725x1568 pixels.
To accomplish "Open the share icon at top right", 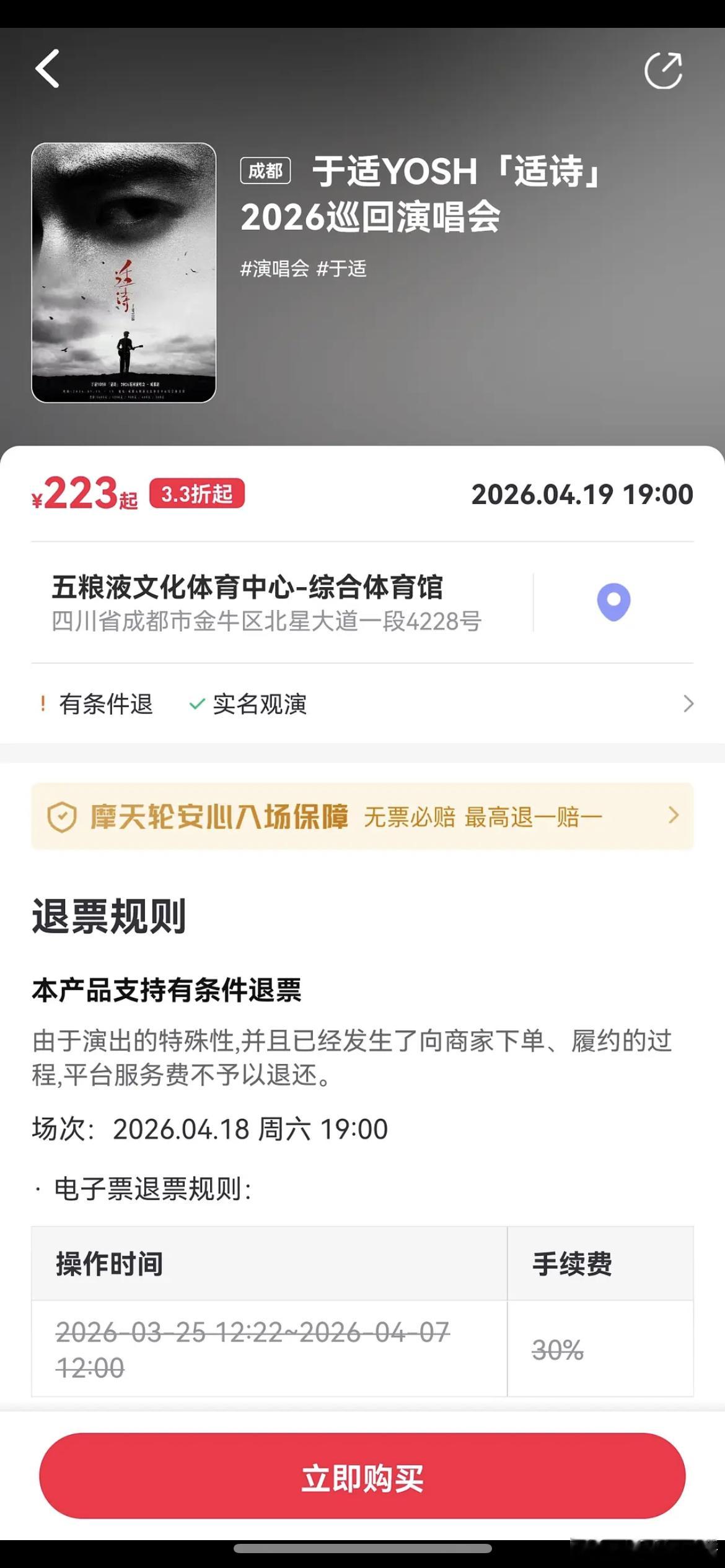I will [663, 69].
